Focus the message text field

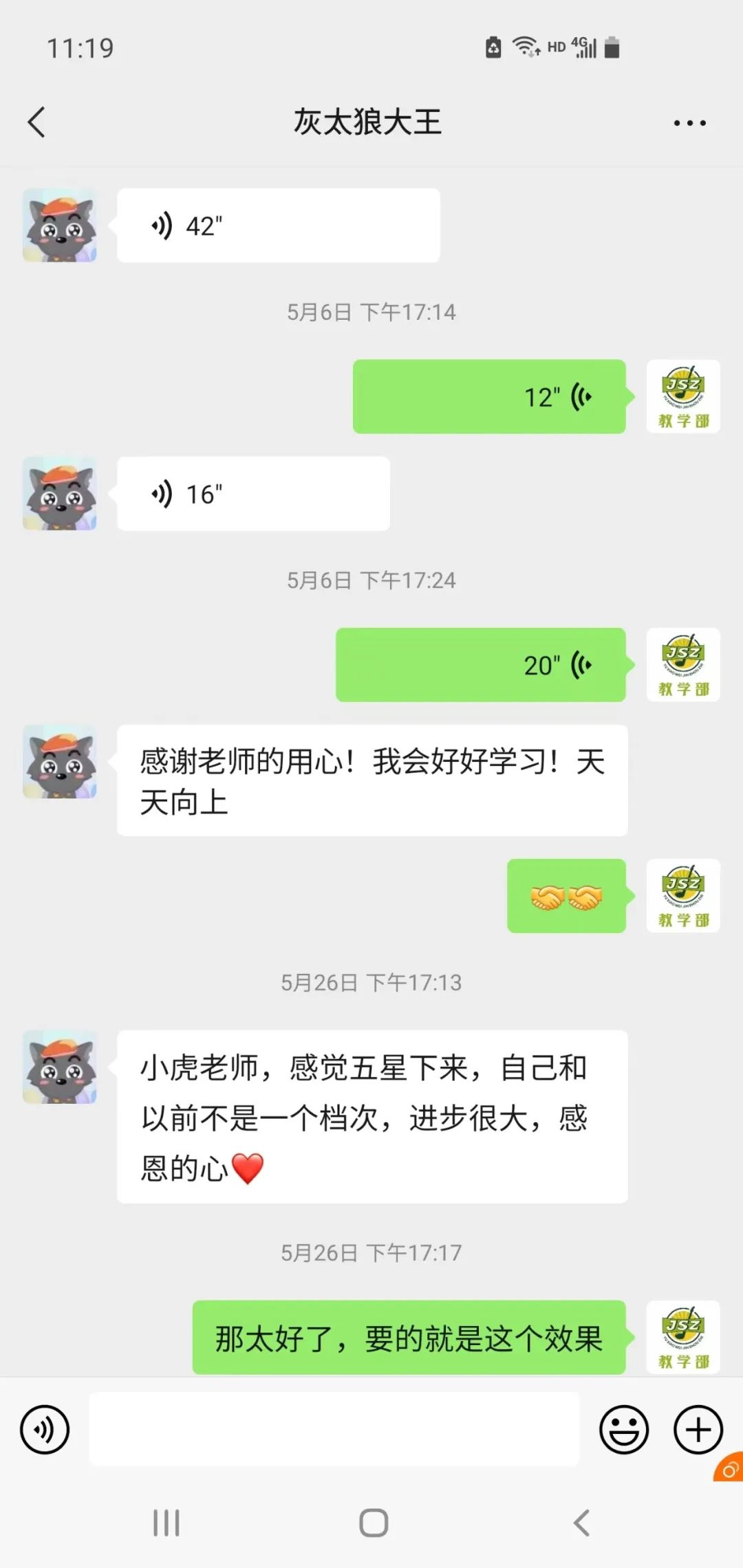334,1429
